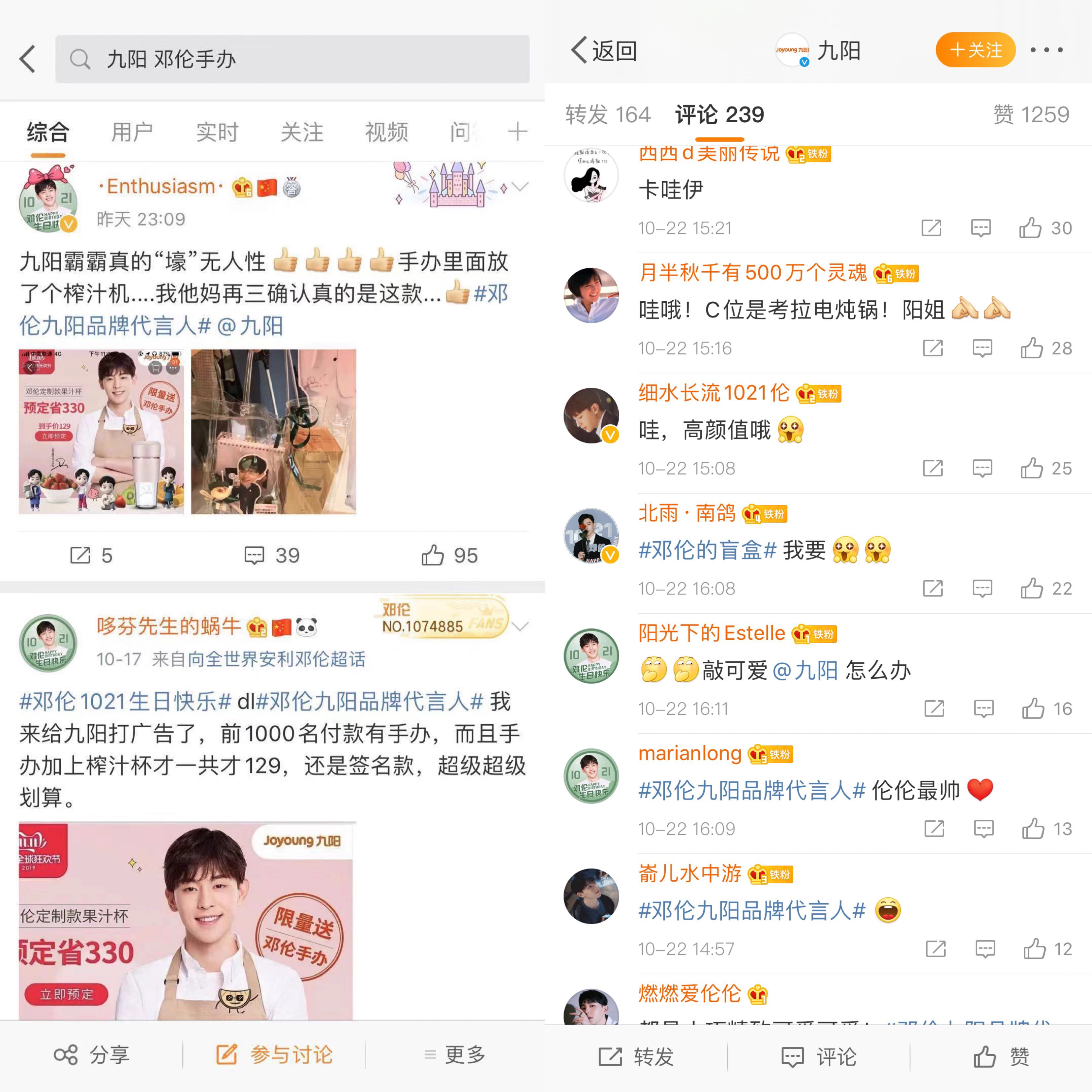
Task: Reply to 细水长流1021伦's comment
Action: [x=982, y=469]
